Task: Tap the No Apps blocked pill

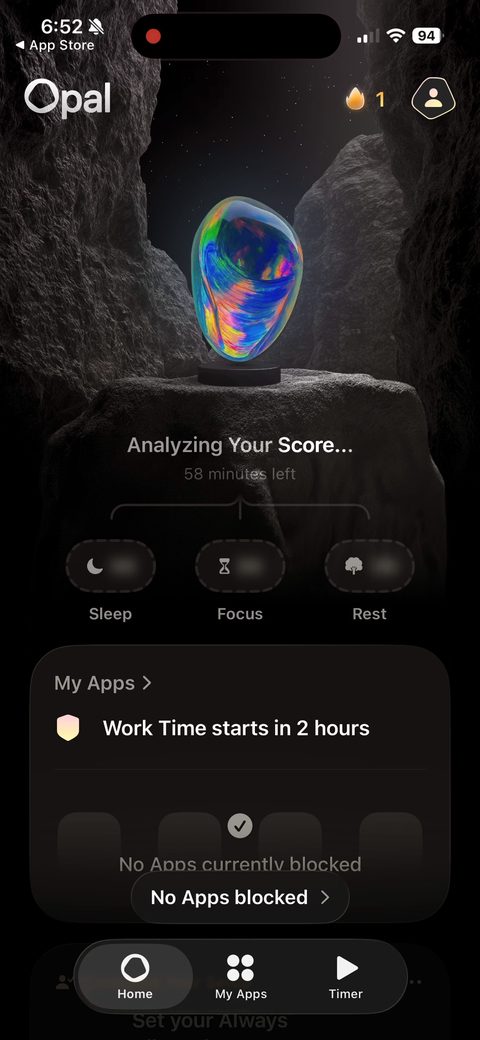Action: point(240,897)
